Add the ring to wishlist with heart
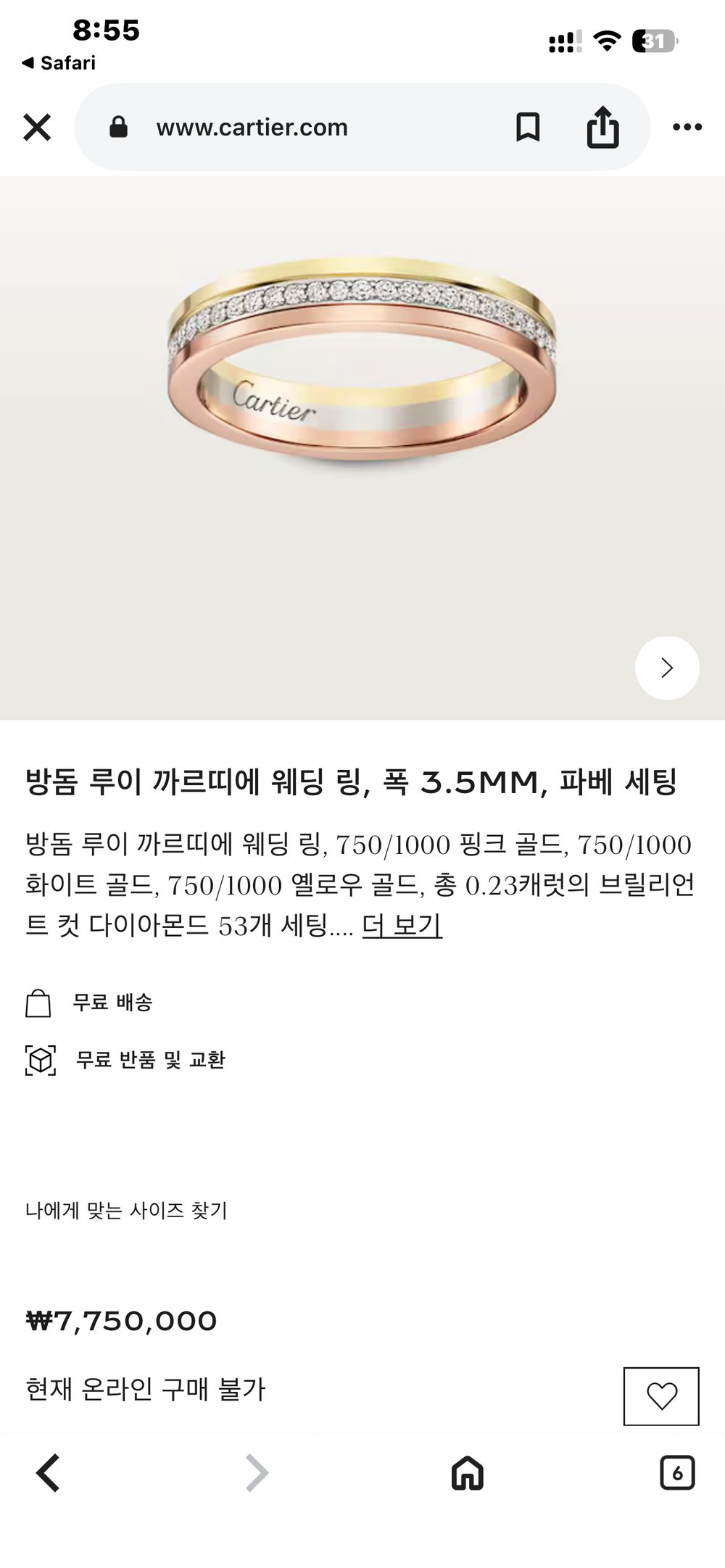This screenshot has width=725, height=1568. tap(661, 1395)
